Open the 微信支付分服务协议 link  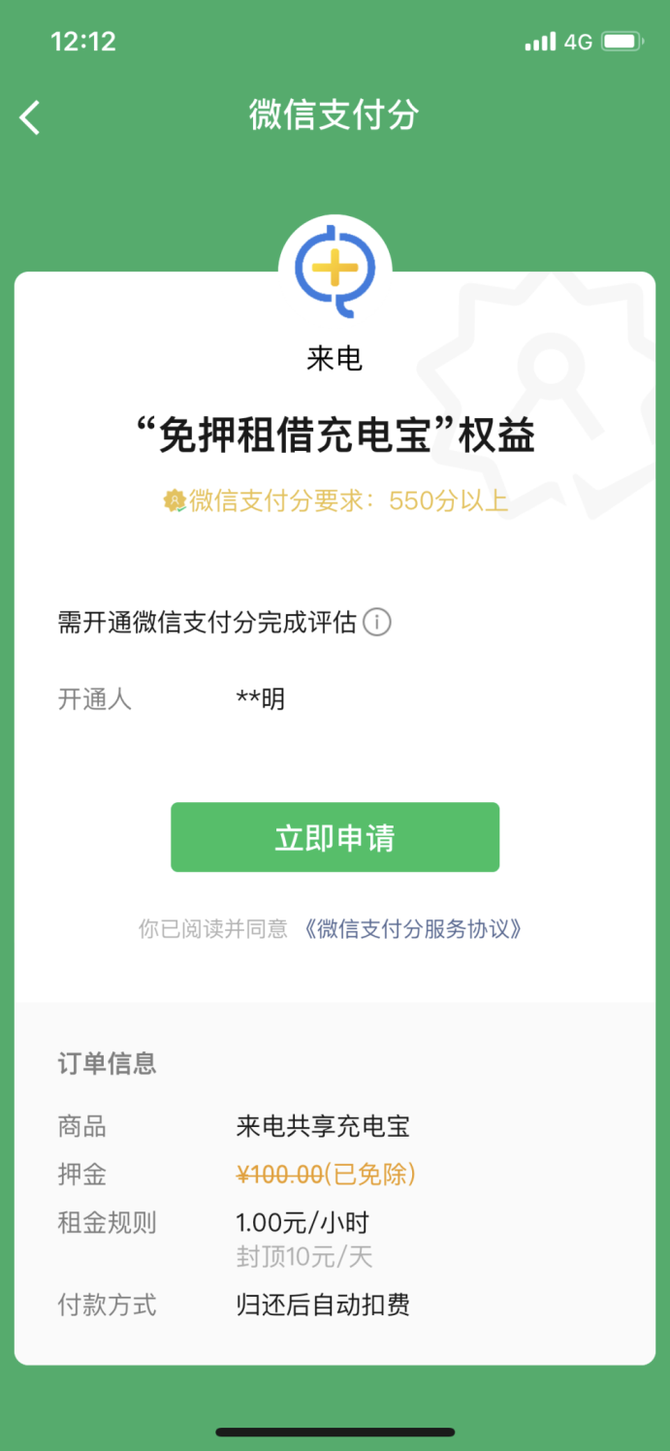[x=412, y=929]
